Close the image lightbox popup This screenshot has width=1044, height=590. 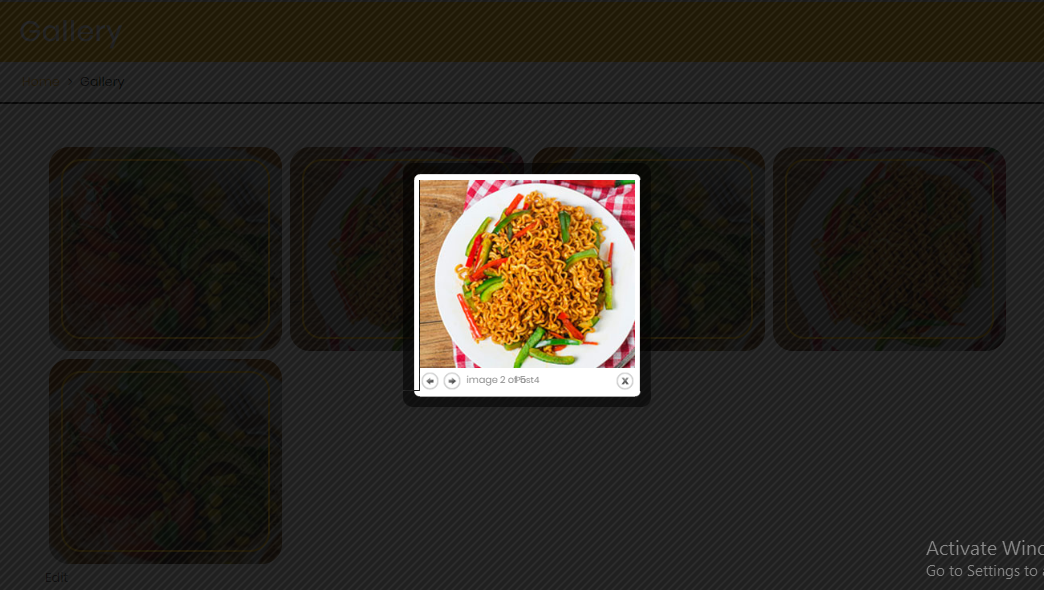[x=625, y=381]
